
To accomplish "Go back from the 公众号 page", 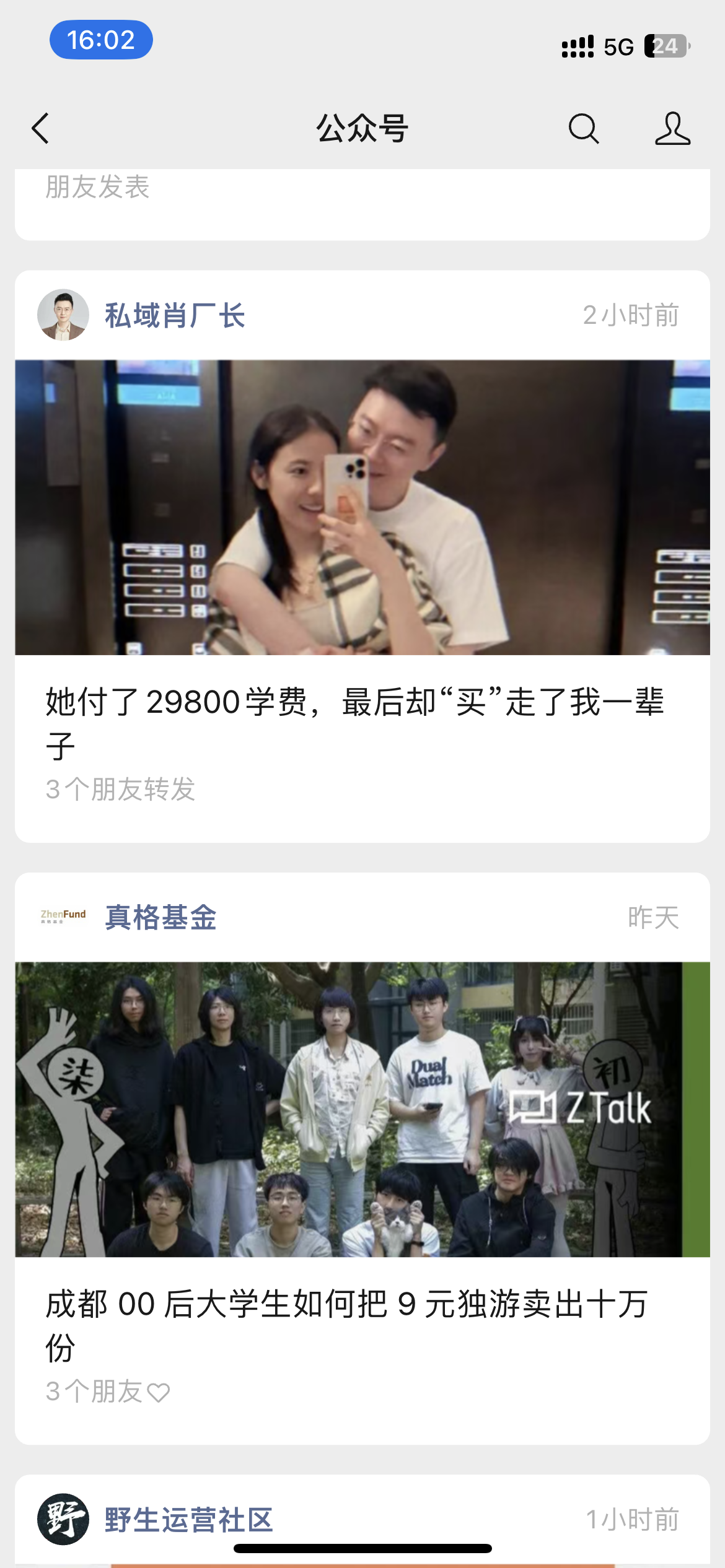I will (x=41, y=129).
